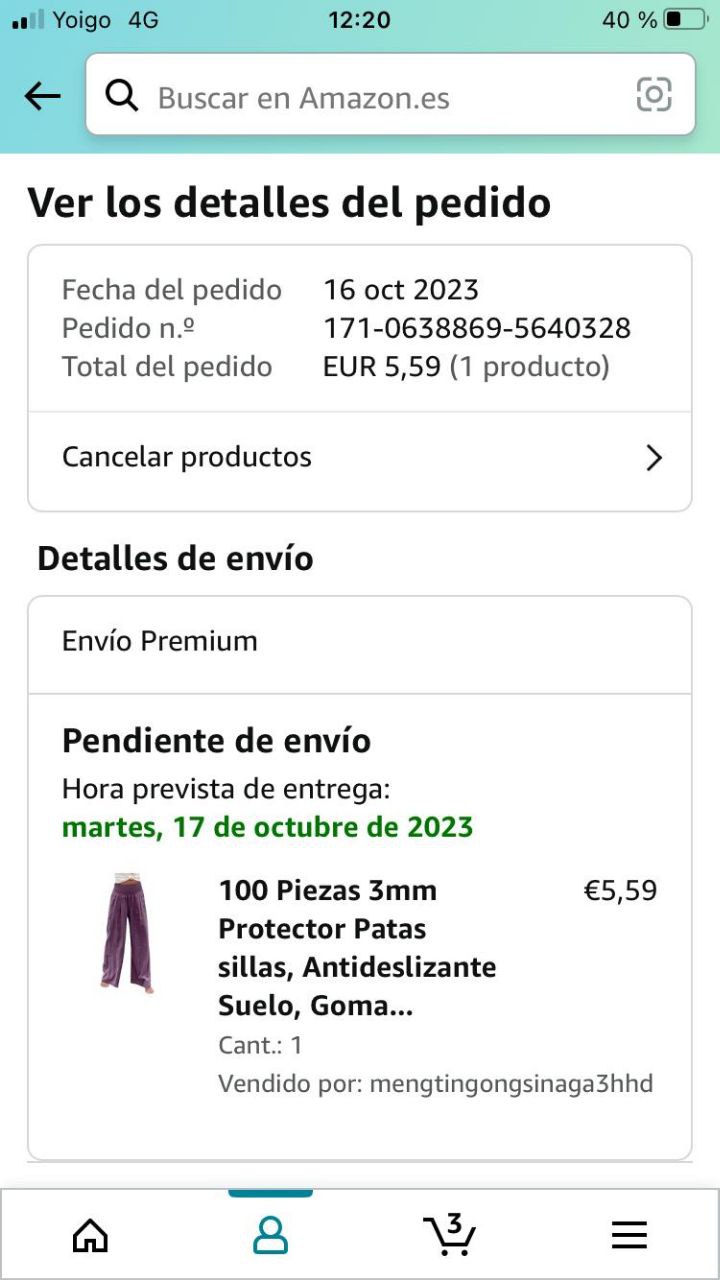Go to the Home tab
The width and height of the screenshot is (720, 1280).
pyautogui.click(x=91, y=1236)
